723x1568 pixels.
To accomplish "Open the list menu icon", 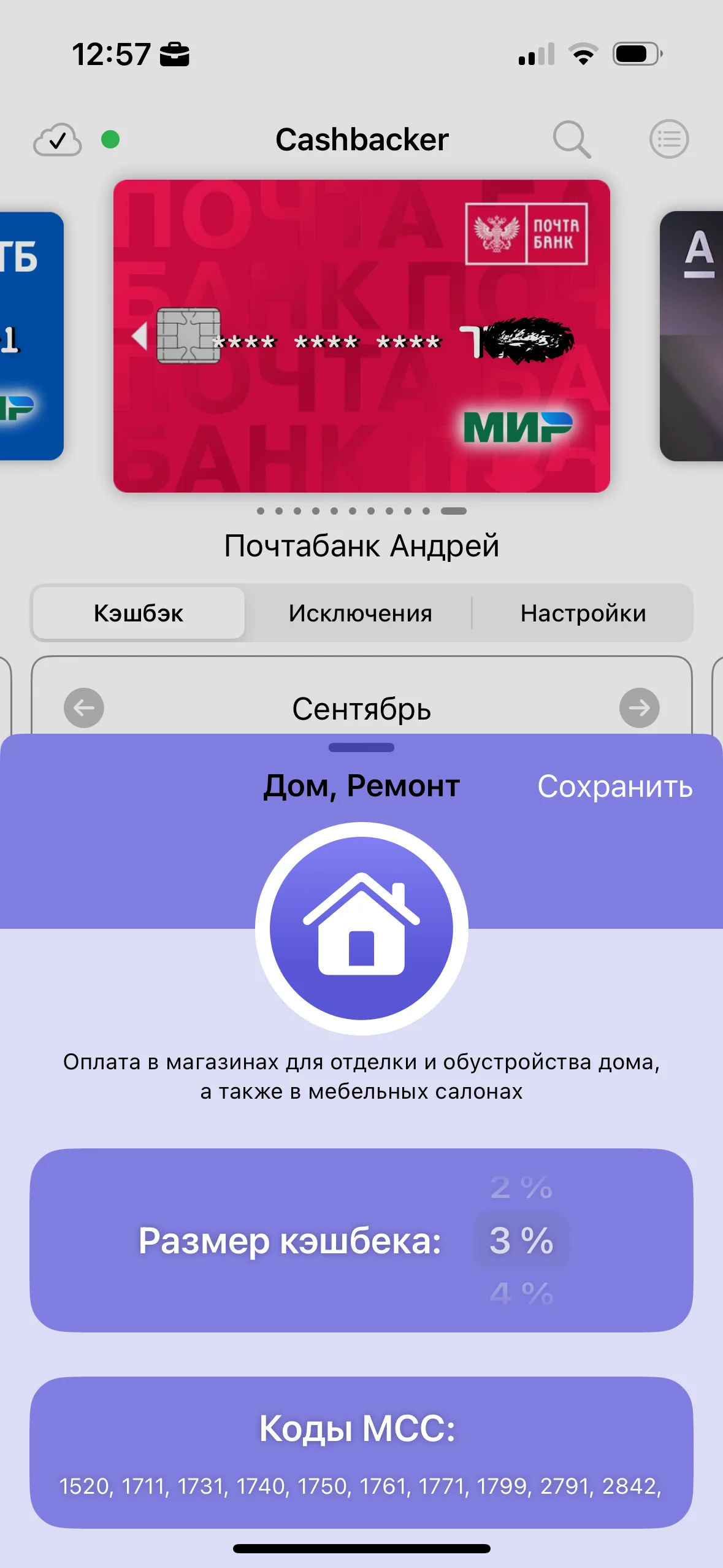I will [668, 139].
